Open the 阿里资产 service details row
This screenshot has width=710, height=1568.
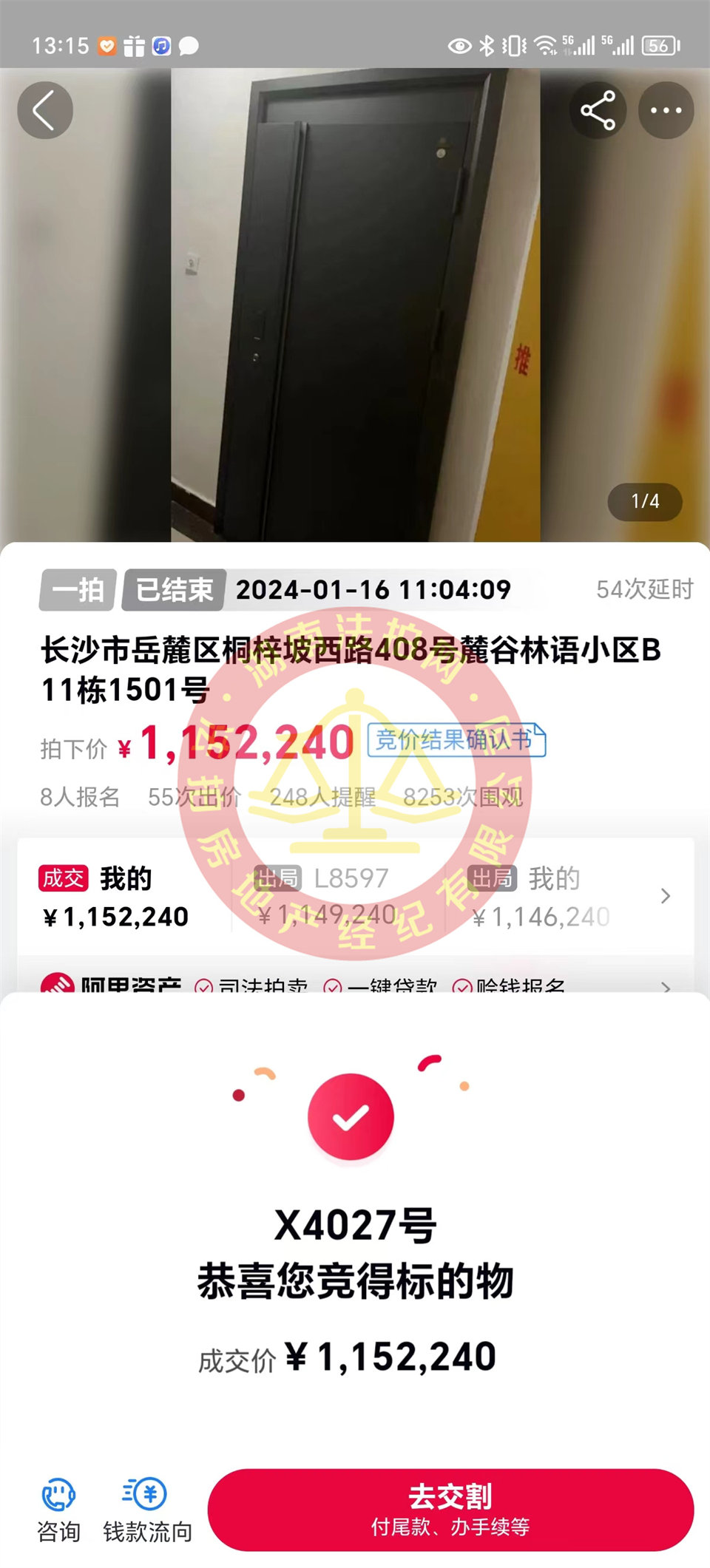(665, 985)
